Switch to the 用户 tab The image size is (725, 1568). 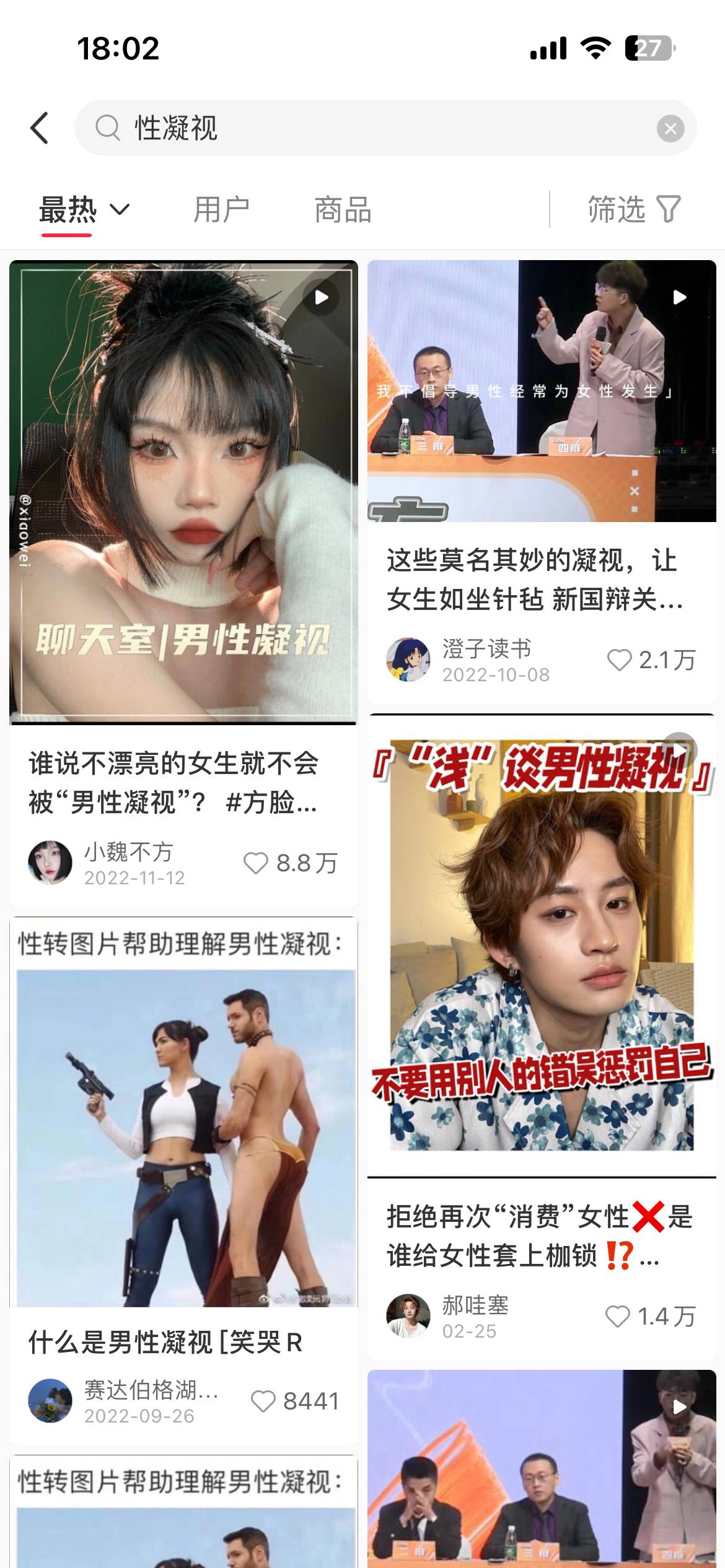coord(221,209)
